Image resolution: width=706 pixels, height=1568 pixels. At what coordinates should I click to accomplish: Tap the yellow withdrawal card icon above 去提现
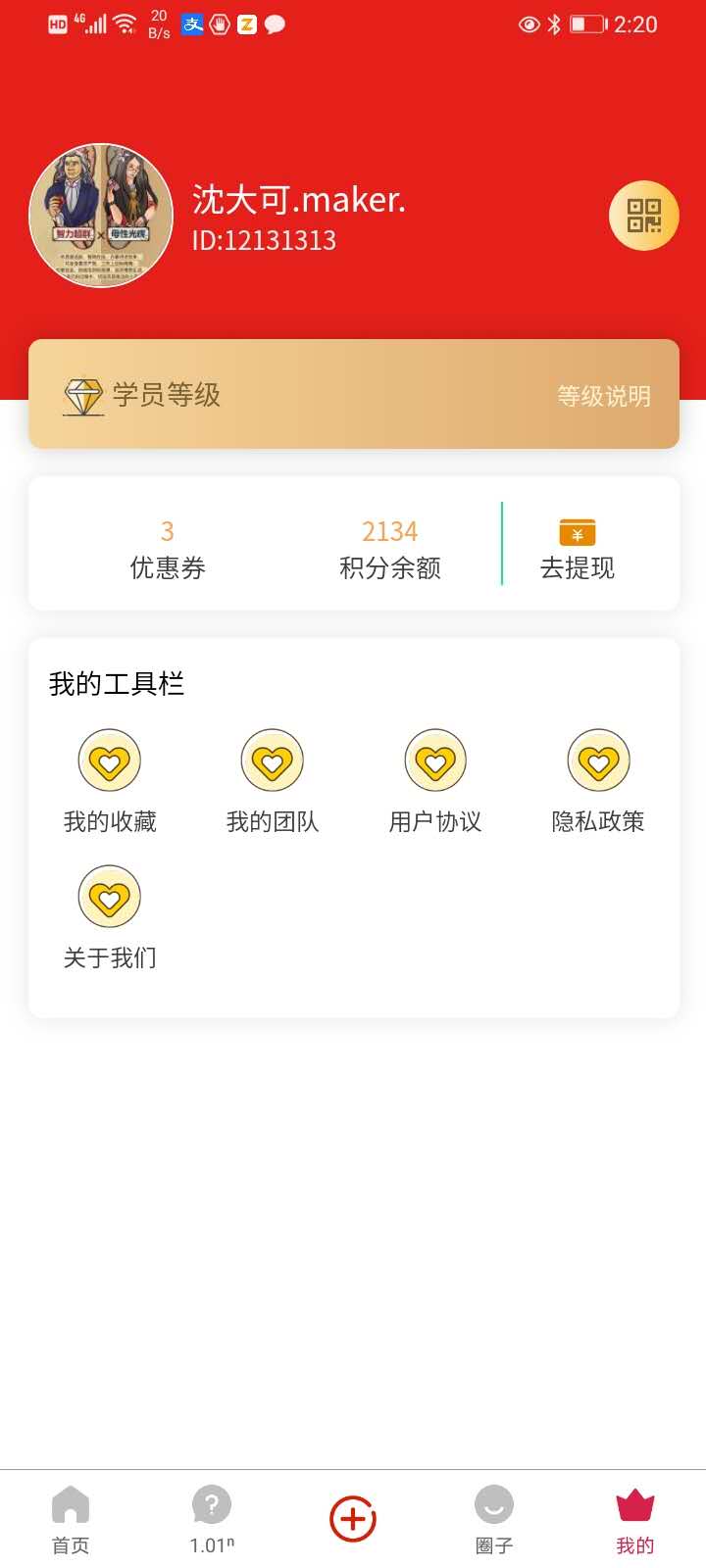(x=578, y=532)
